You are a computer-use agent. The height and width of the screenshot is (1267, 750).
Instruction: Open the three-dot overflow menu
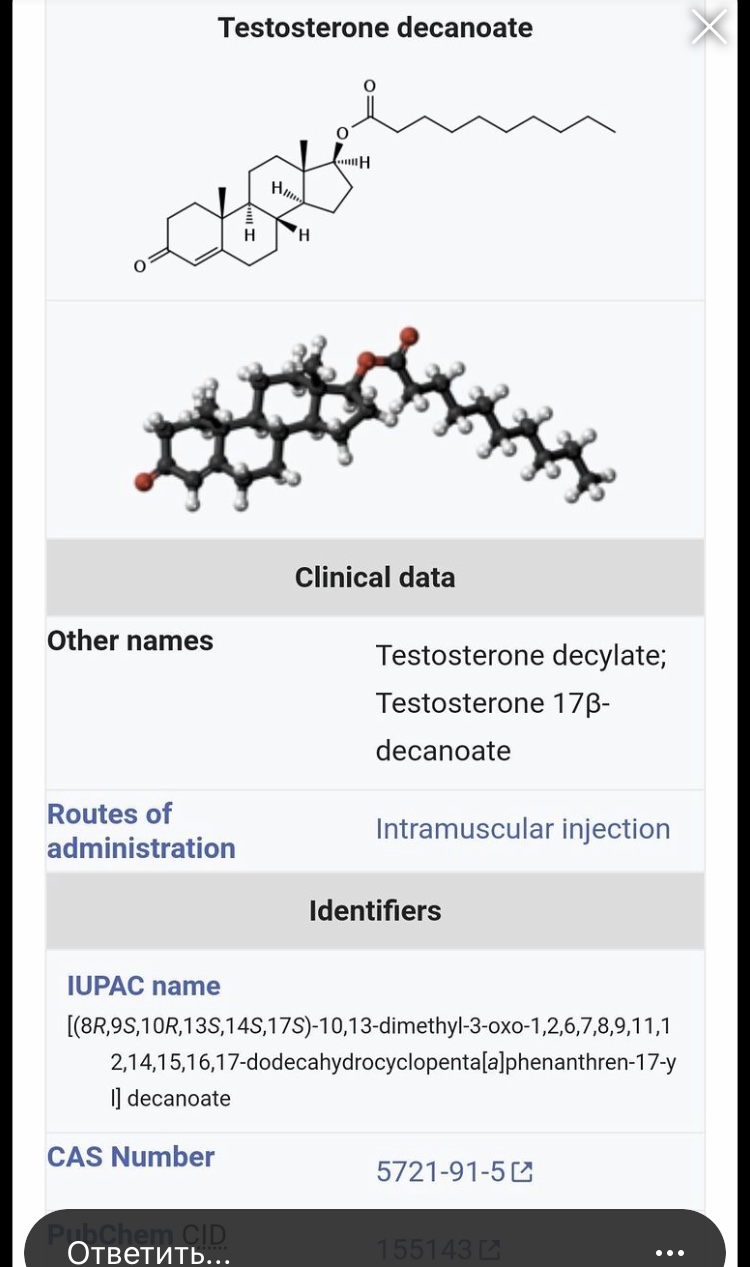click(669, 1252)
